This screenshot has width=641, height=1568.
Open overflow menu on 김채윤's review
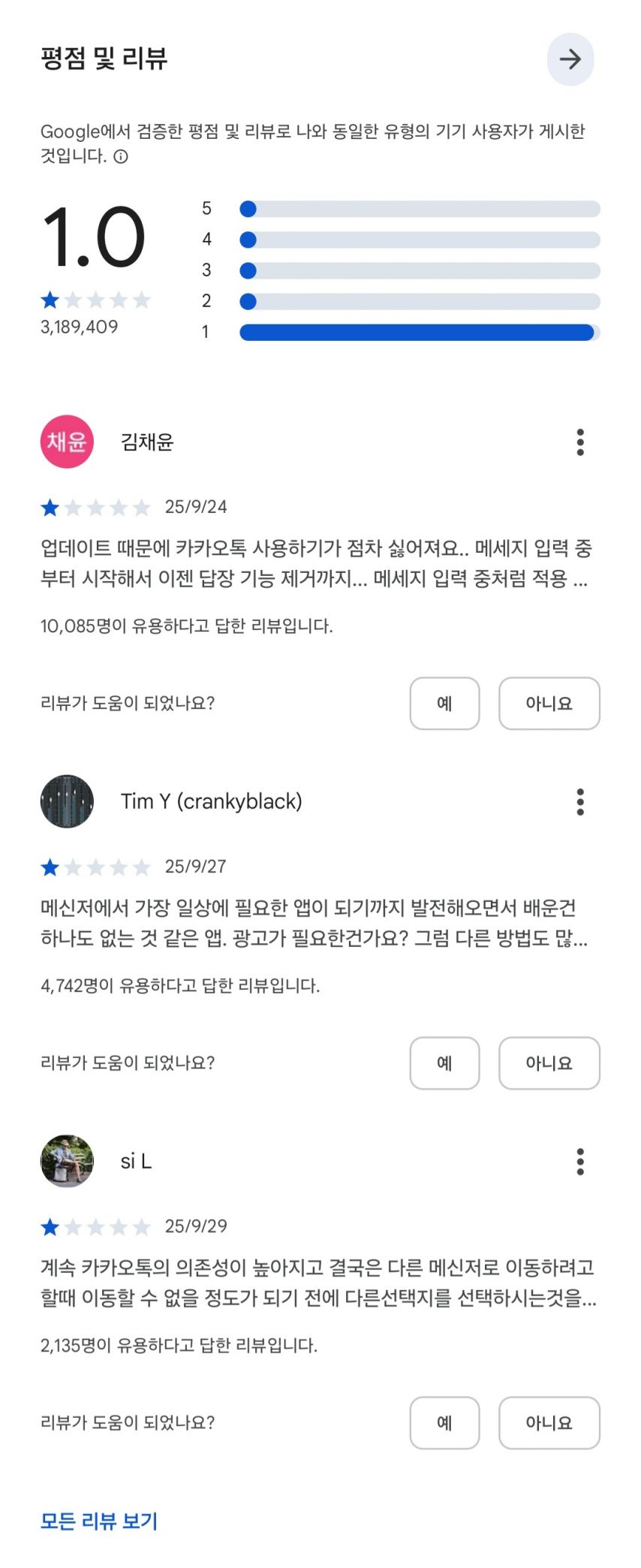click(579, 442)
